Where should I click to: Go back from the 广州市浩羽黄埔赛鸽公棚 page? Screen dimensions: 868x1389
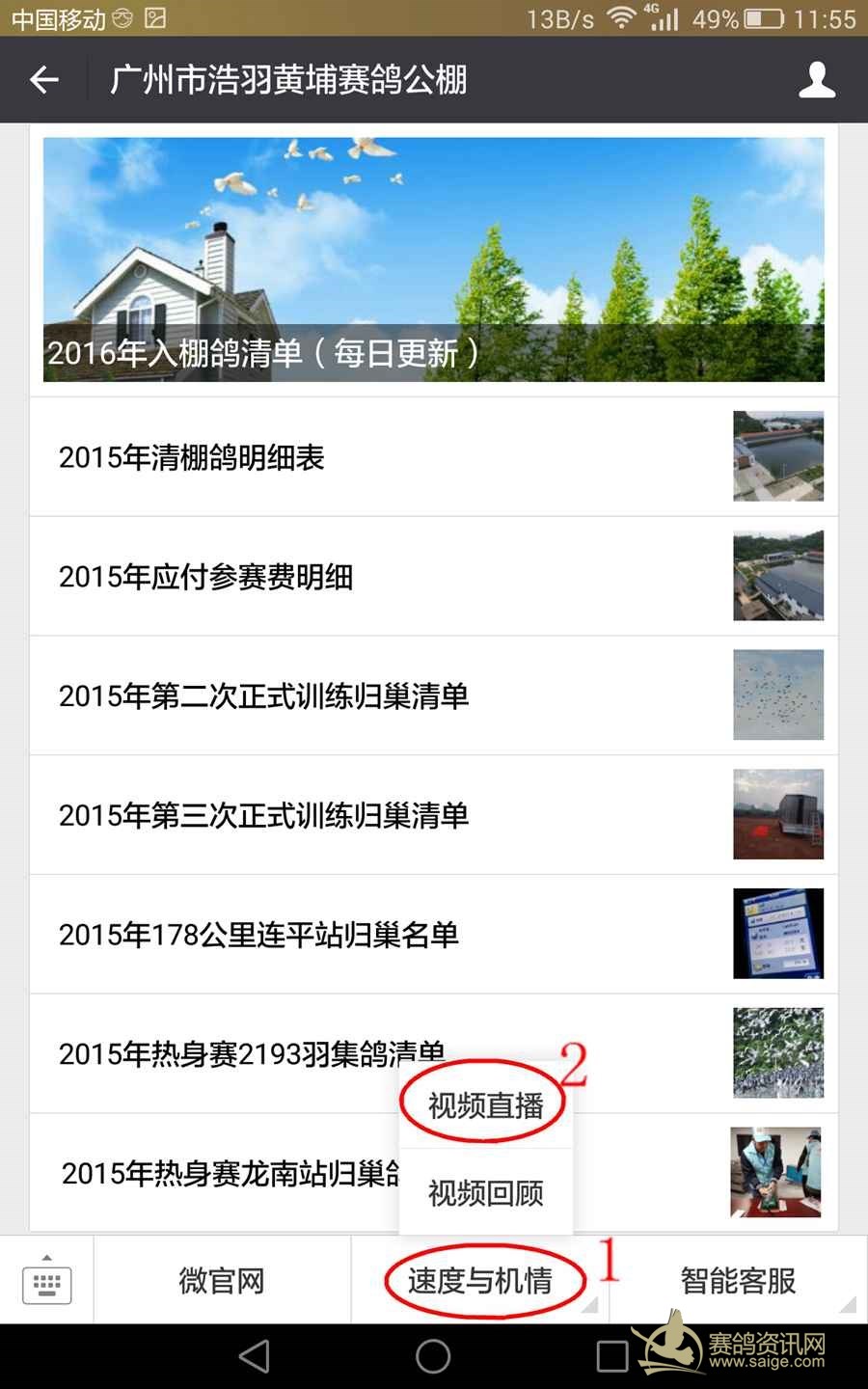pyautogui.click(x=44, y=80)
